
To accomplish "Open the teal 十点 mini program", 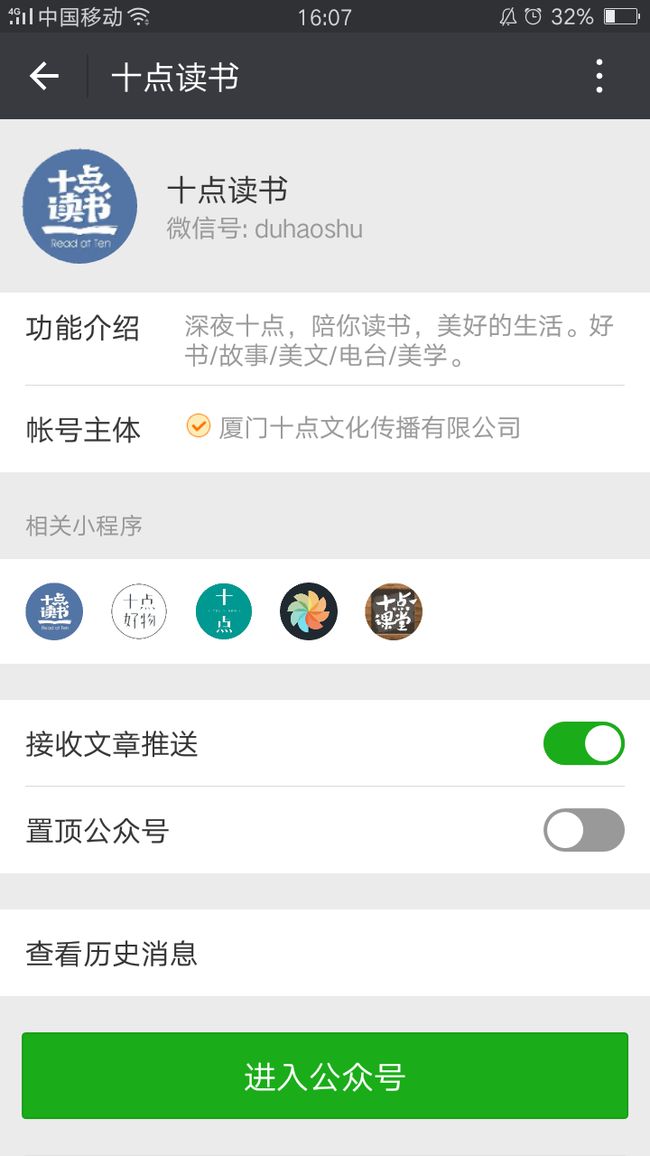I will [x=224, y=611].
